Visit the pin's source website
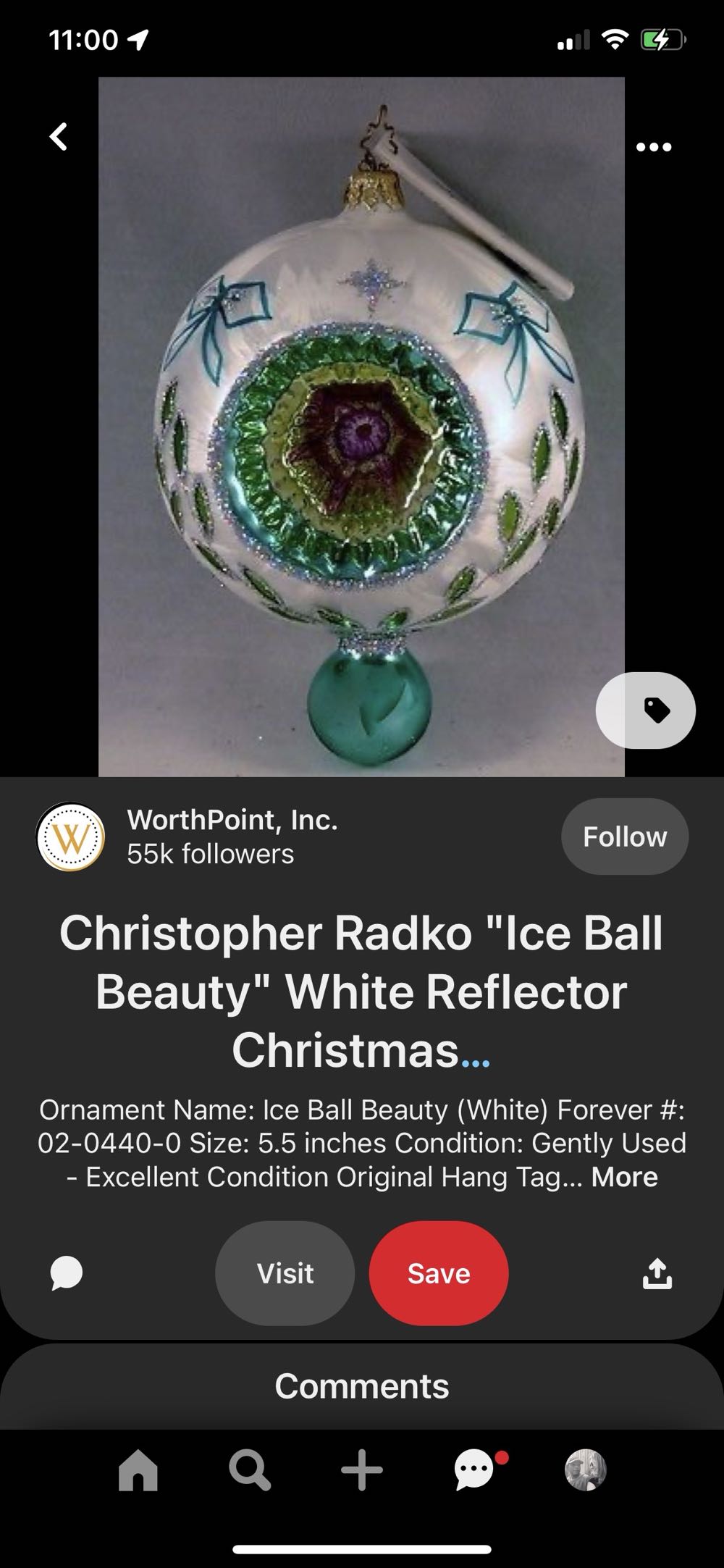724x1568 pixels. click(x=285, y=1273)
